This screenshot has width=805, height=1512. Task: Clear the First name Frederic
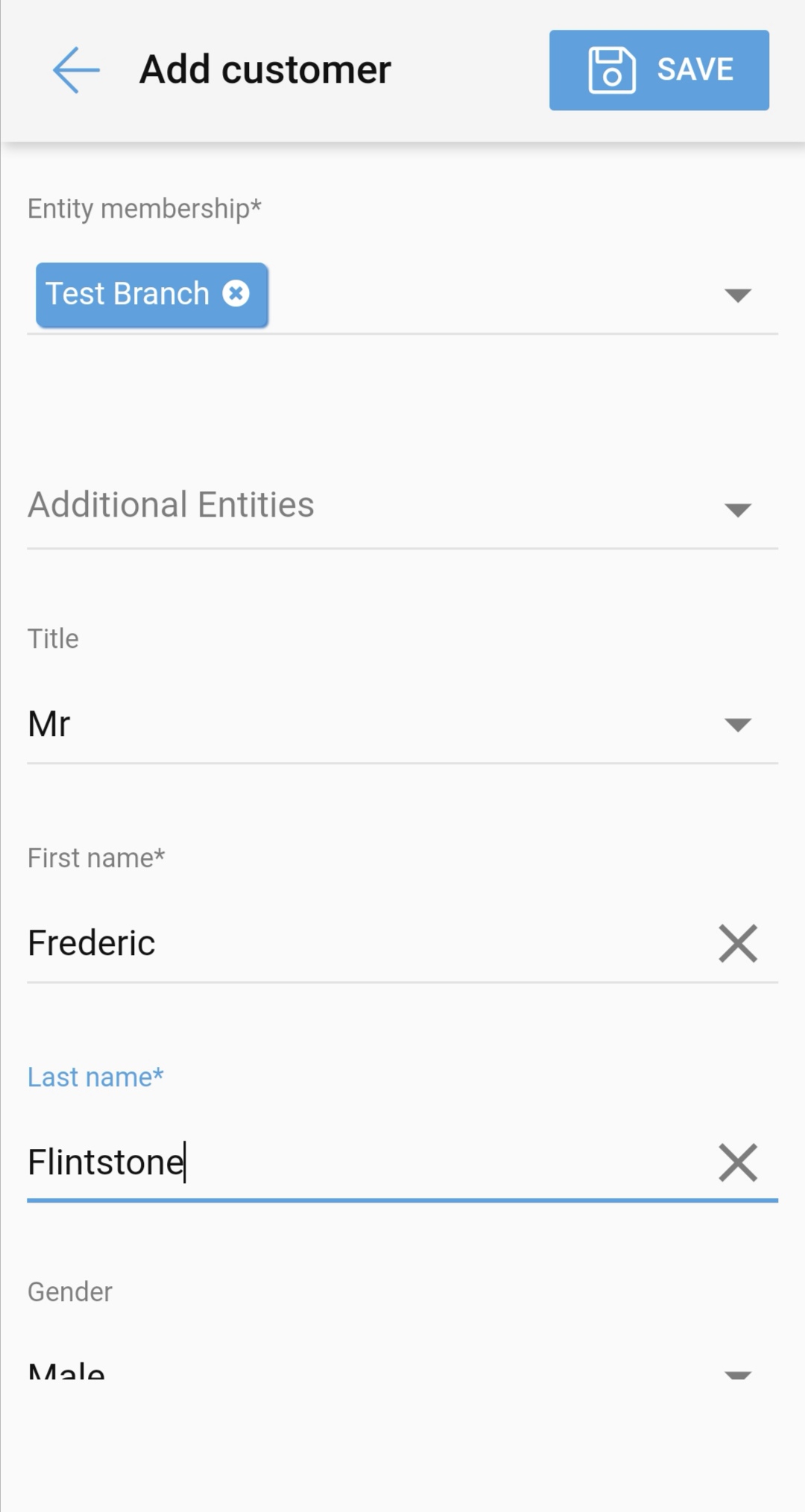click(x=737, y=943)
